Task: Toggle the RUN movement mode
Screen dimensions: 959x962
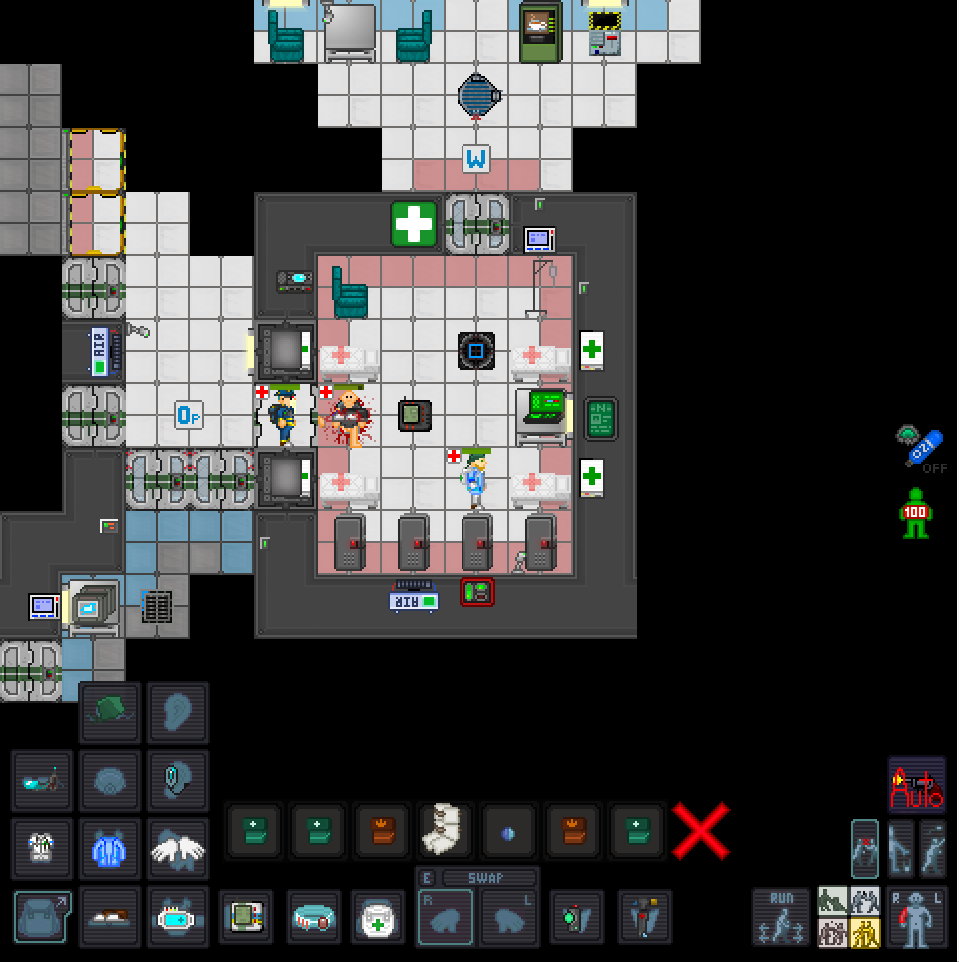Action: 781,917
